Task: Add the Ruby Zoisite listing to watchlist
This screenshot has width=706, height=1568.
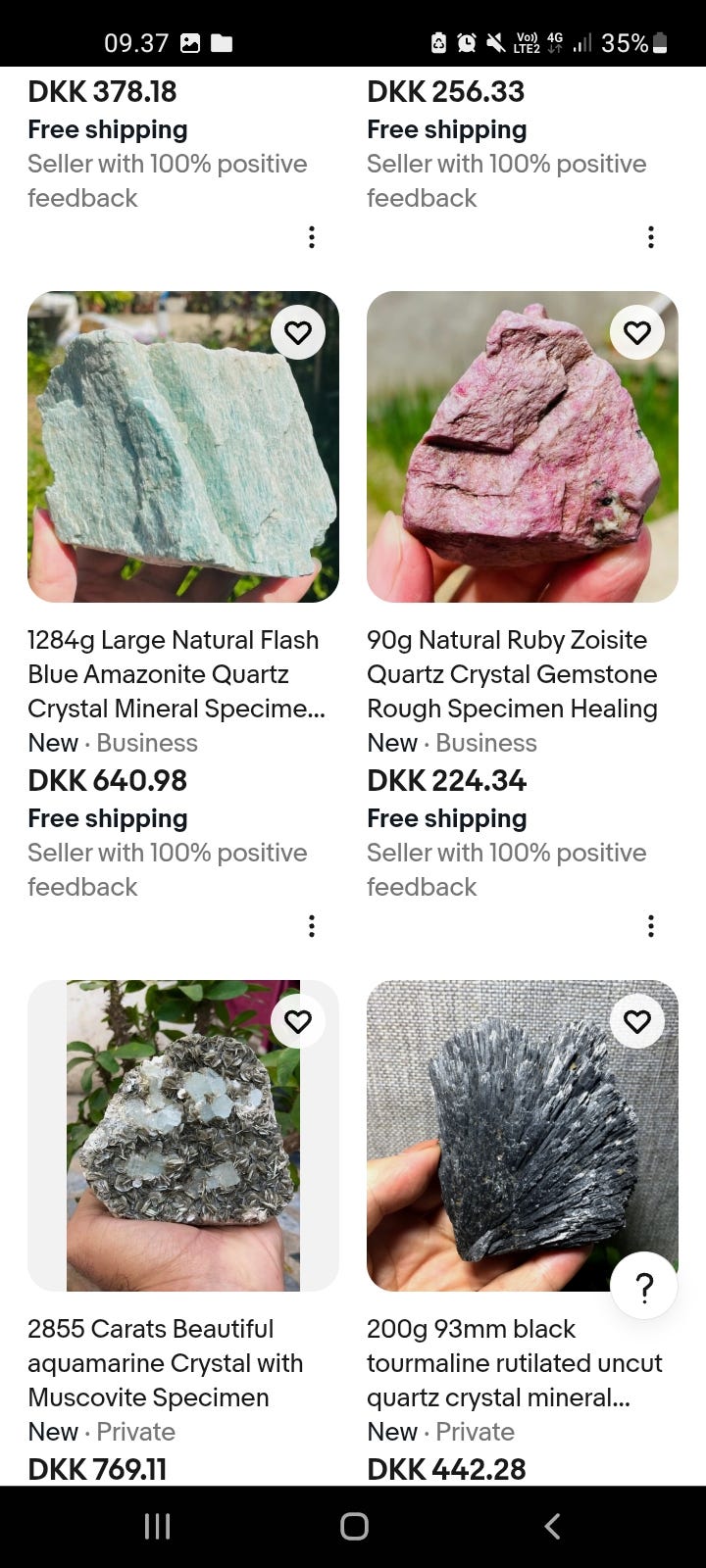Action: [637, 333]
